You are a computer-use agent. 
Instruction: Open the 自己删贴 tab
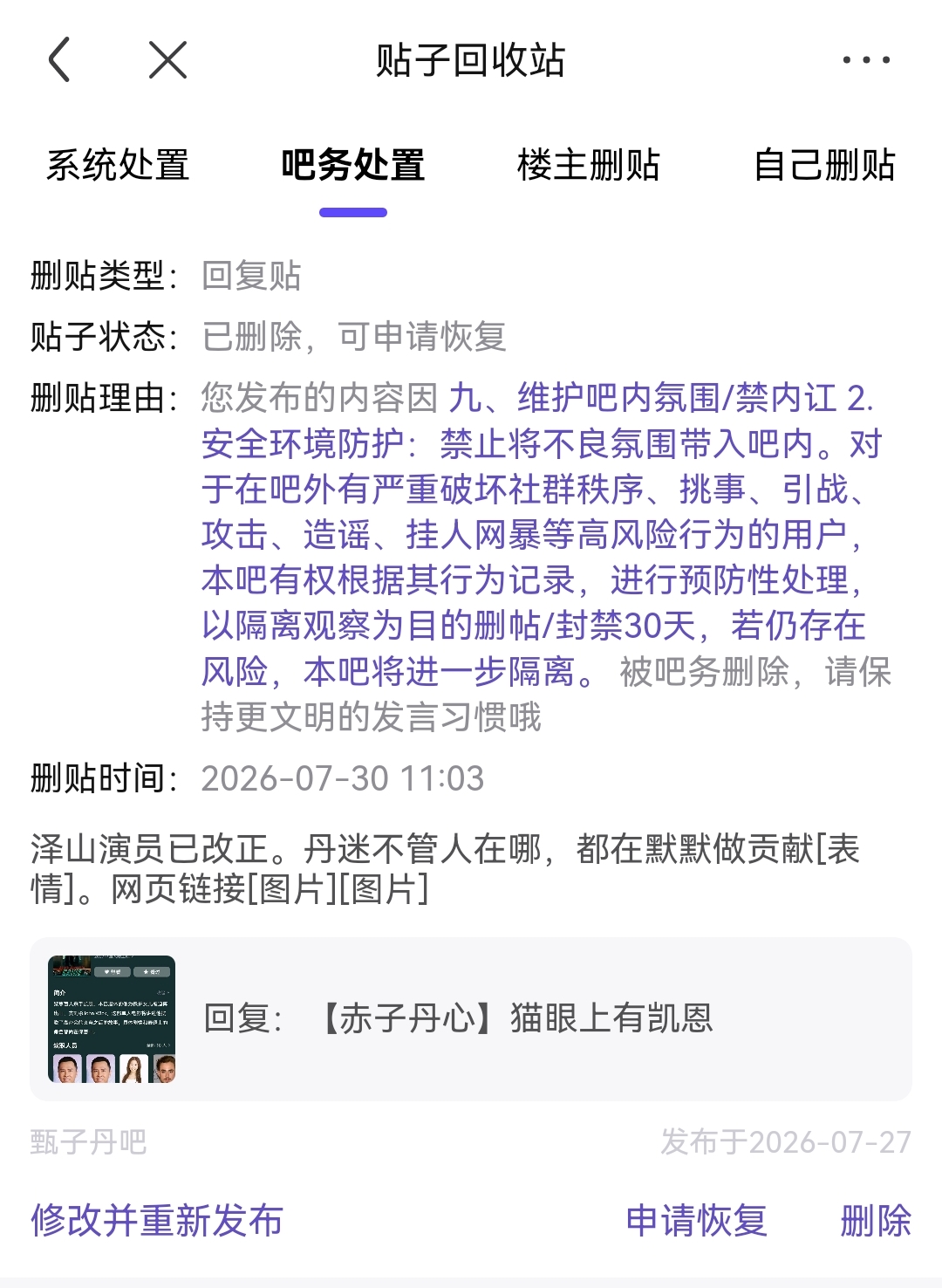[824, 165]
